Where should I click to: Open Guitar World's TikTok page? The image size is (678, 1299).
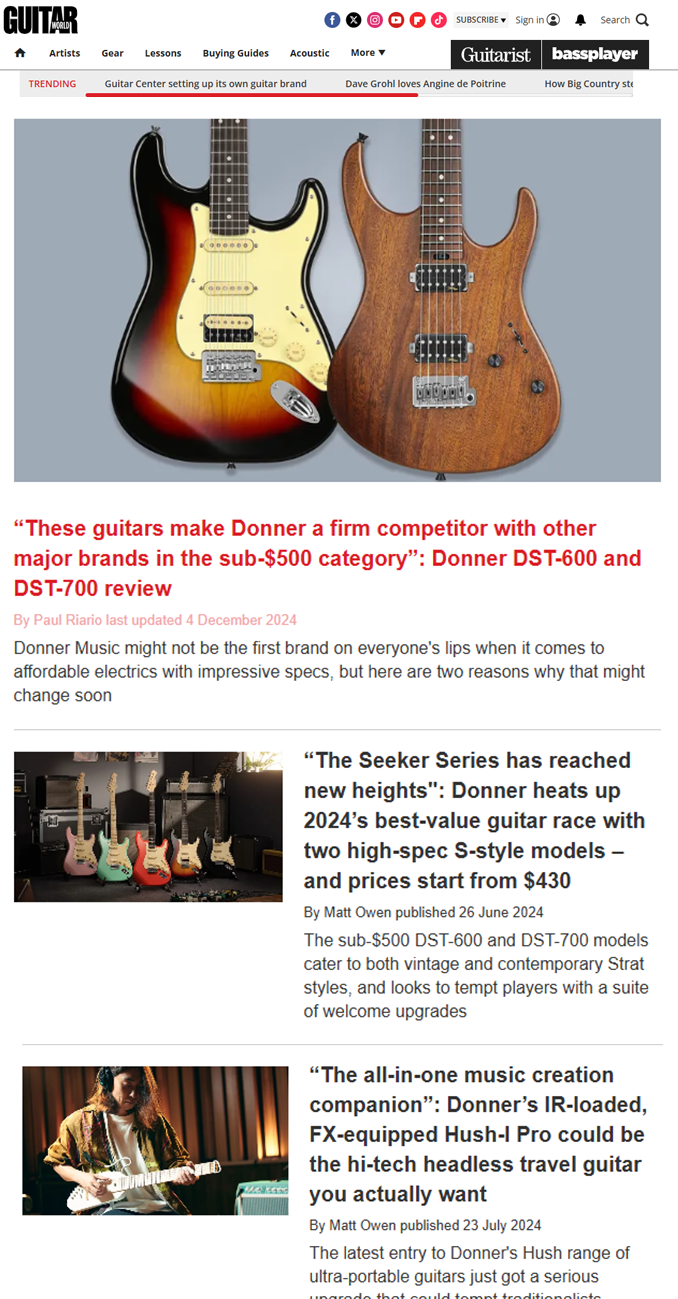click(439, 20)
